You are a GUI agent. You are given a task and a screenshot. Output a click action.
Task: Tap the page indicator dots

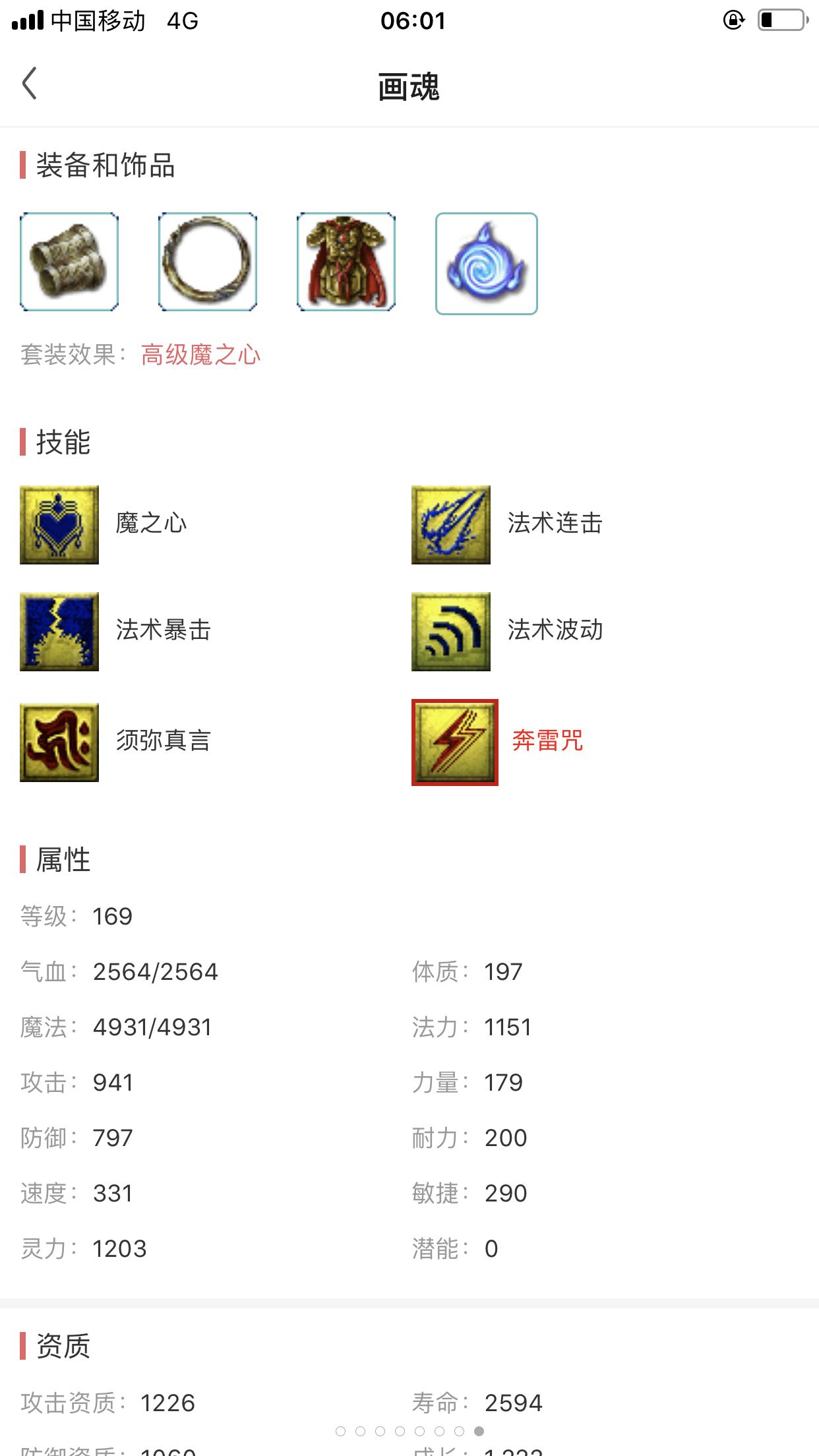(x=409, y=1431)
